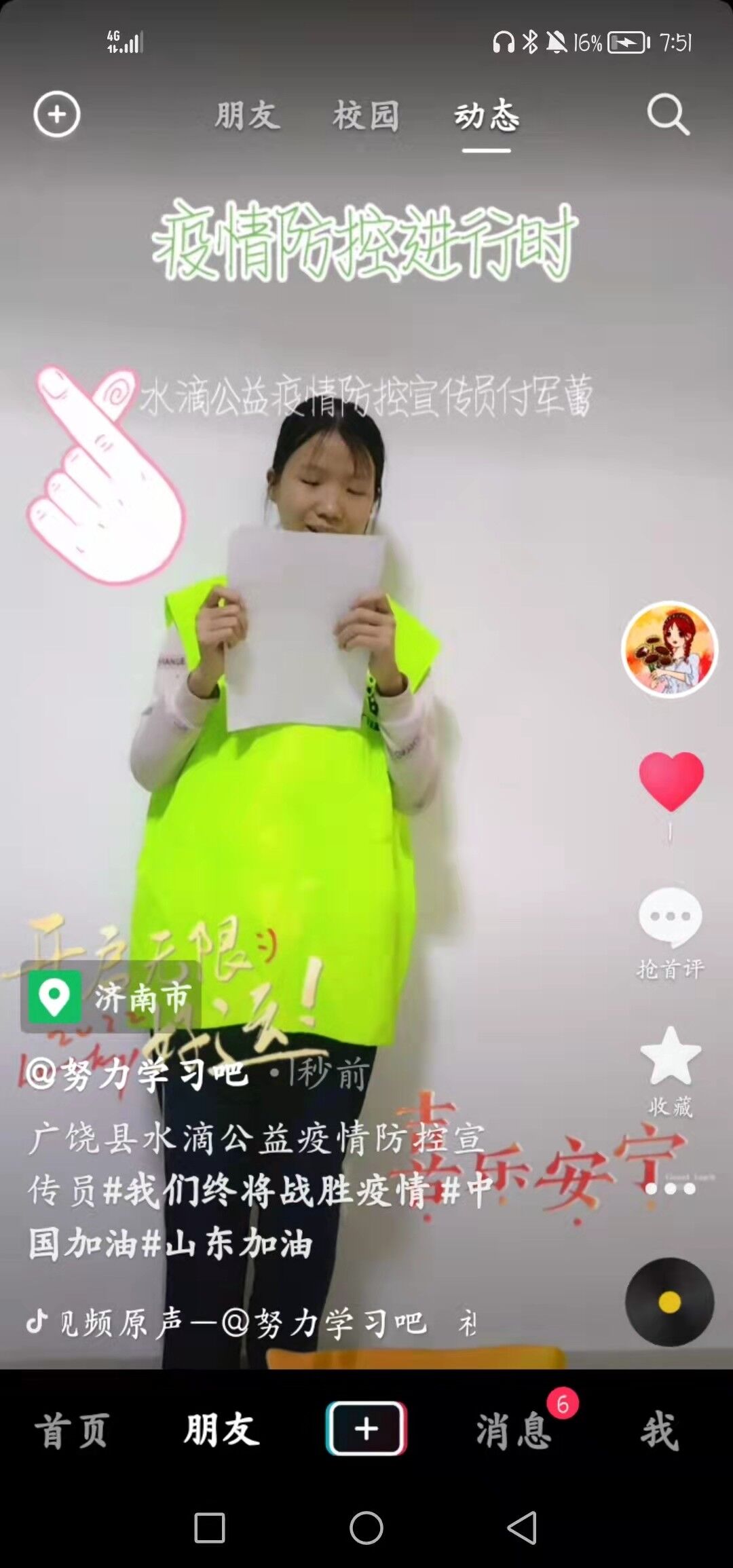This screenshot has height=1568, width=733.
Task: Open the 我 profile tab
Action: coord(660,1431)
